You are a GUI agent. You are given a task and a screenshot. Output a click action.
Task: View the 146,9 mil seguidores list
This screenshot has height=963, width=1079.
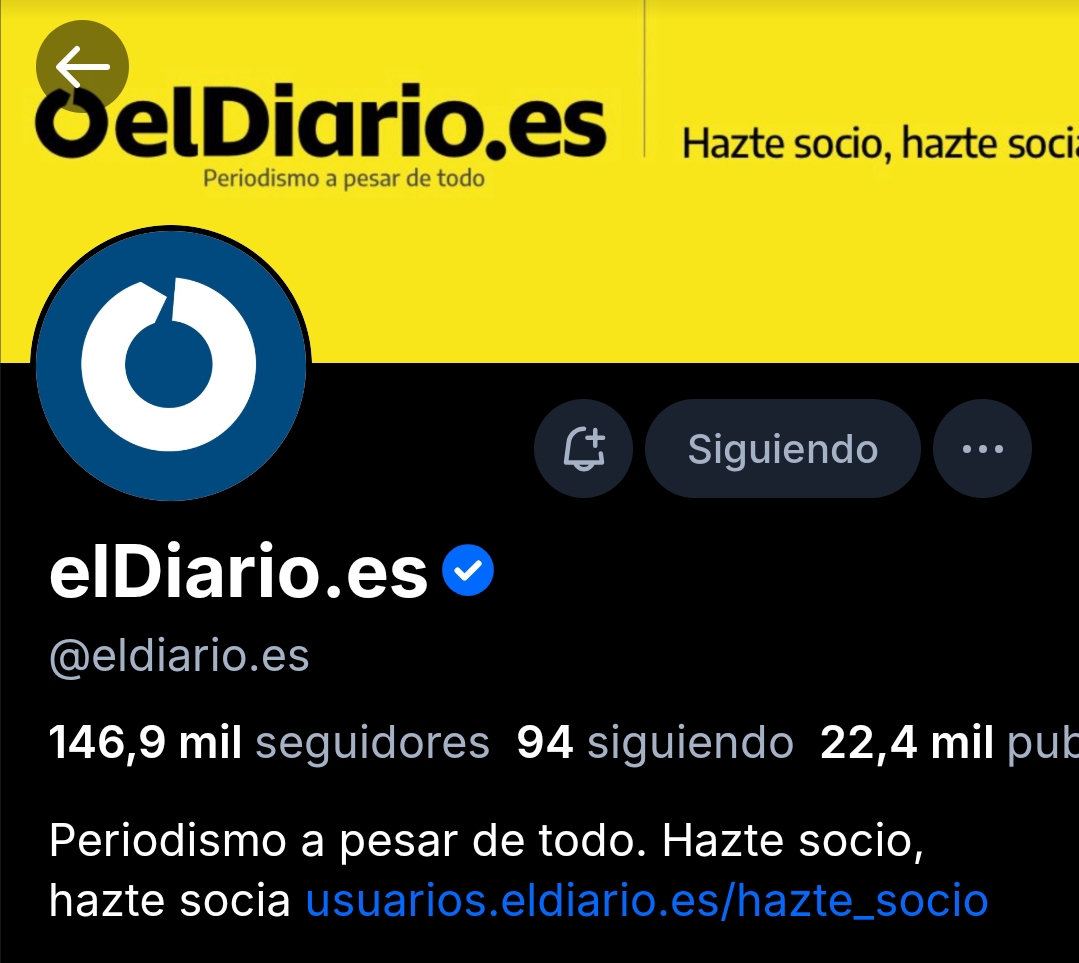coord(269,743)
